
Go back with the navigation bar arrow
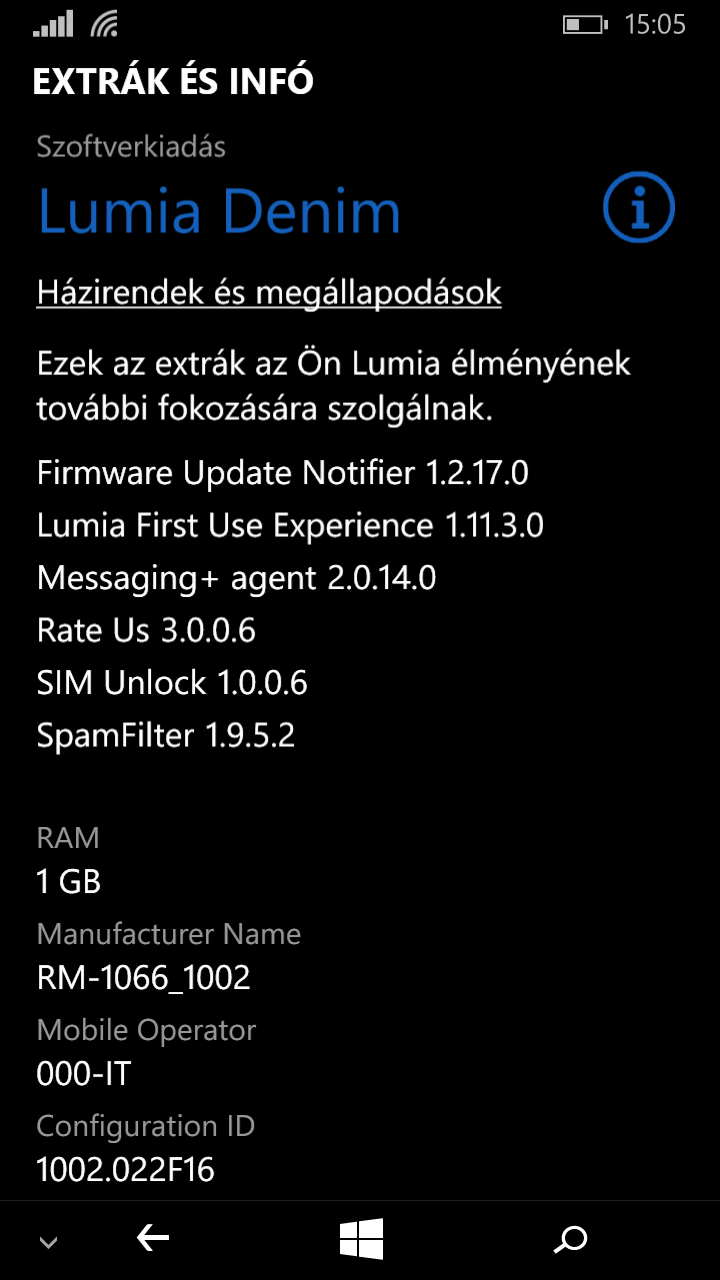click(x=153, y=1240)
